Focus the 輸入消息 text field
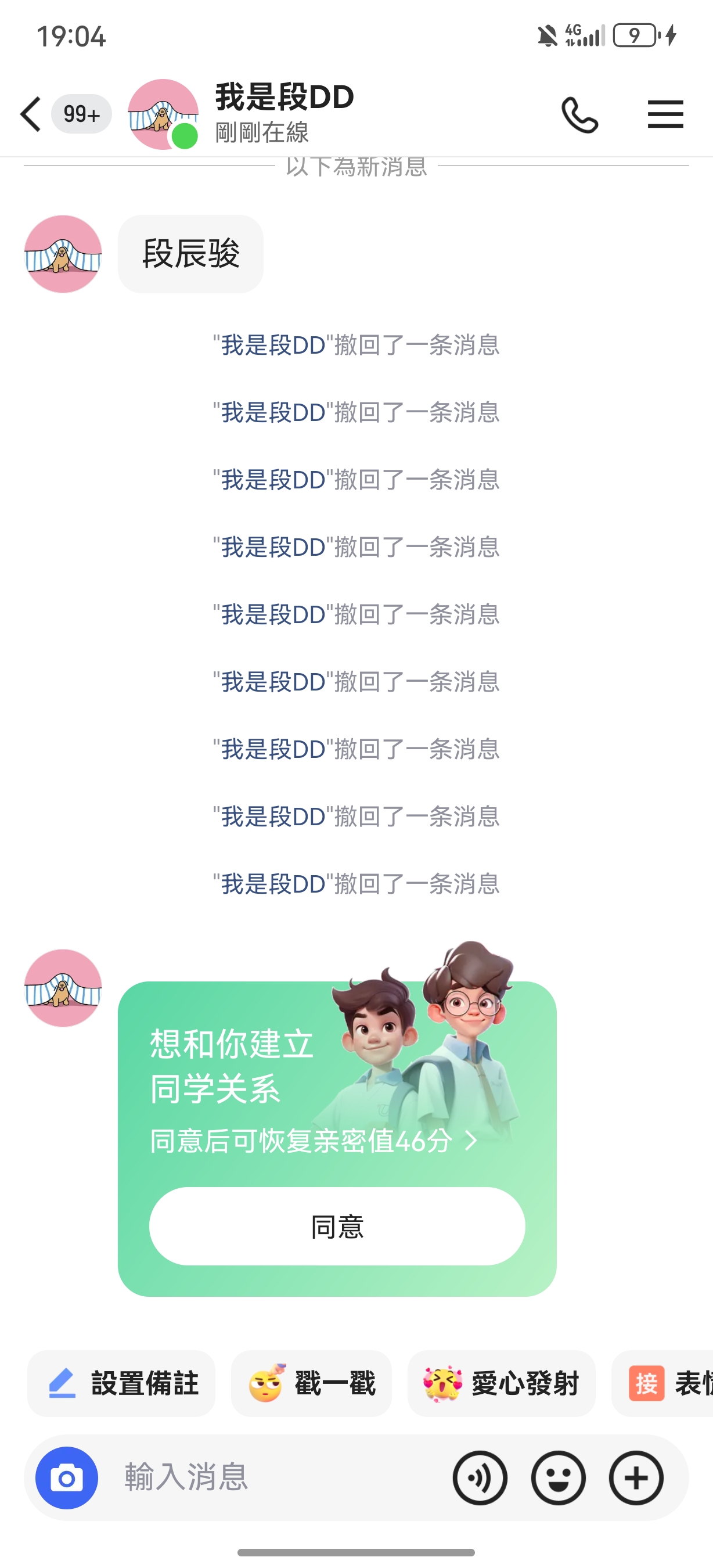This screenshot has height=1568, width=713. click(x=274, y=1477)
